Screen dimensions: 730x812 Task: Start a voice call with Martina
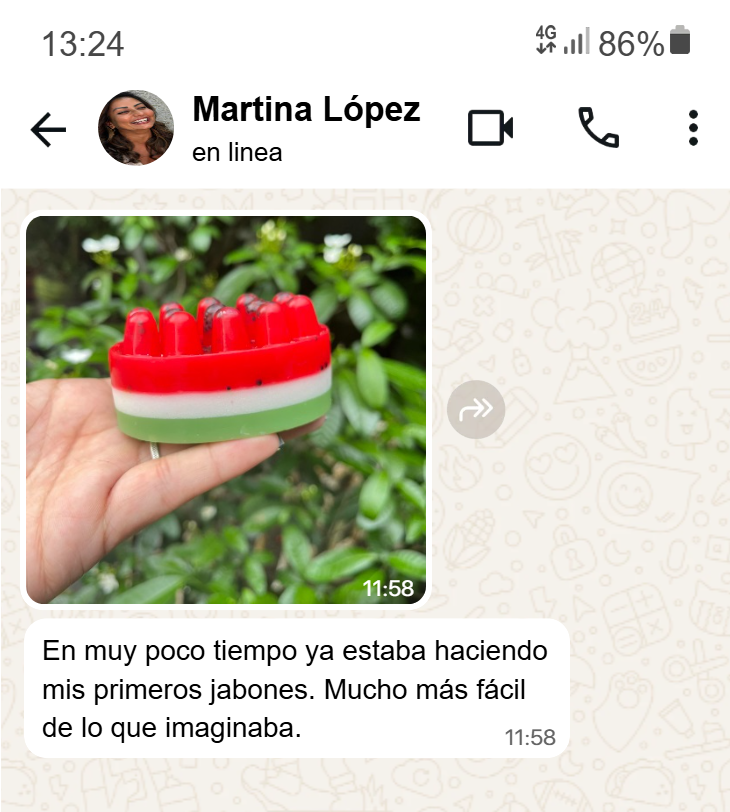coord(598,128)
